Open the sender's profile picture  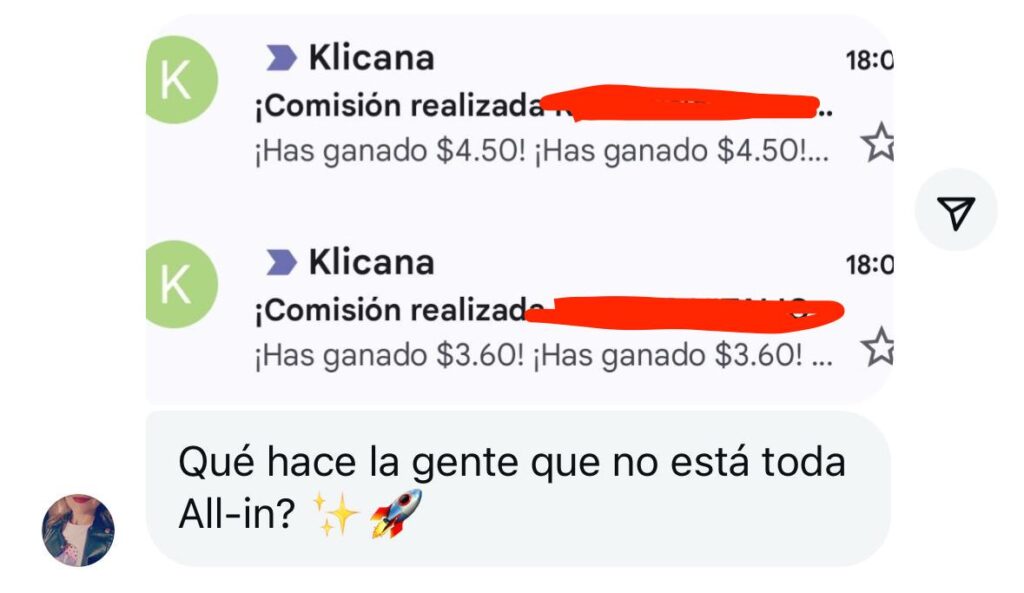[78, 529]
